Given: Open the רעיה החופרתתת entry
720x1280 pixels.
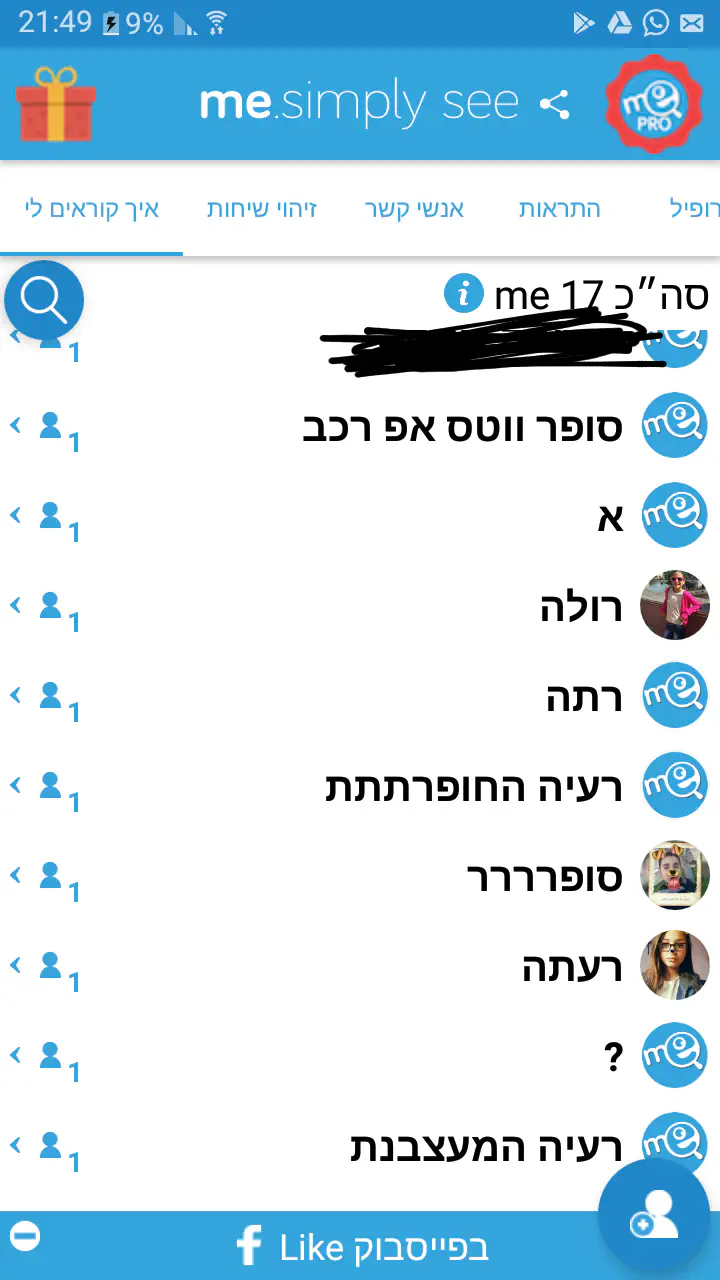Looking at the screenshot, I should (x=473, y=787).
